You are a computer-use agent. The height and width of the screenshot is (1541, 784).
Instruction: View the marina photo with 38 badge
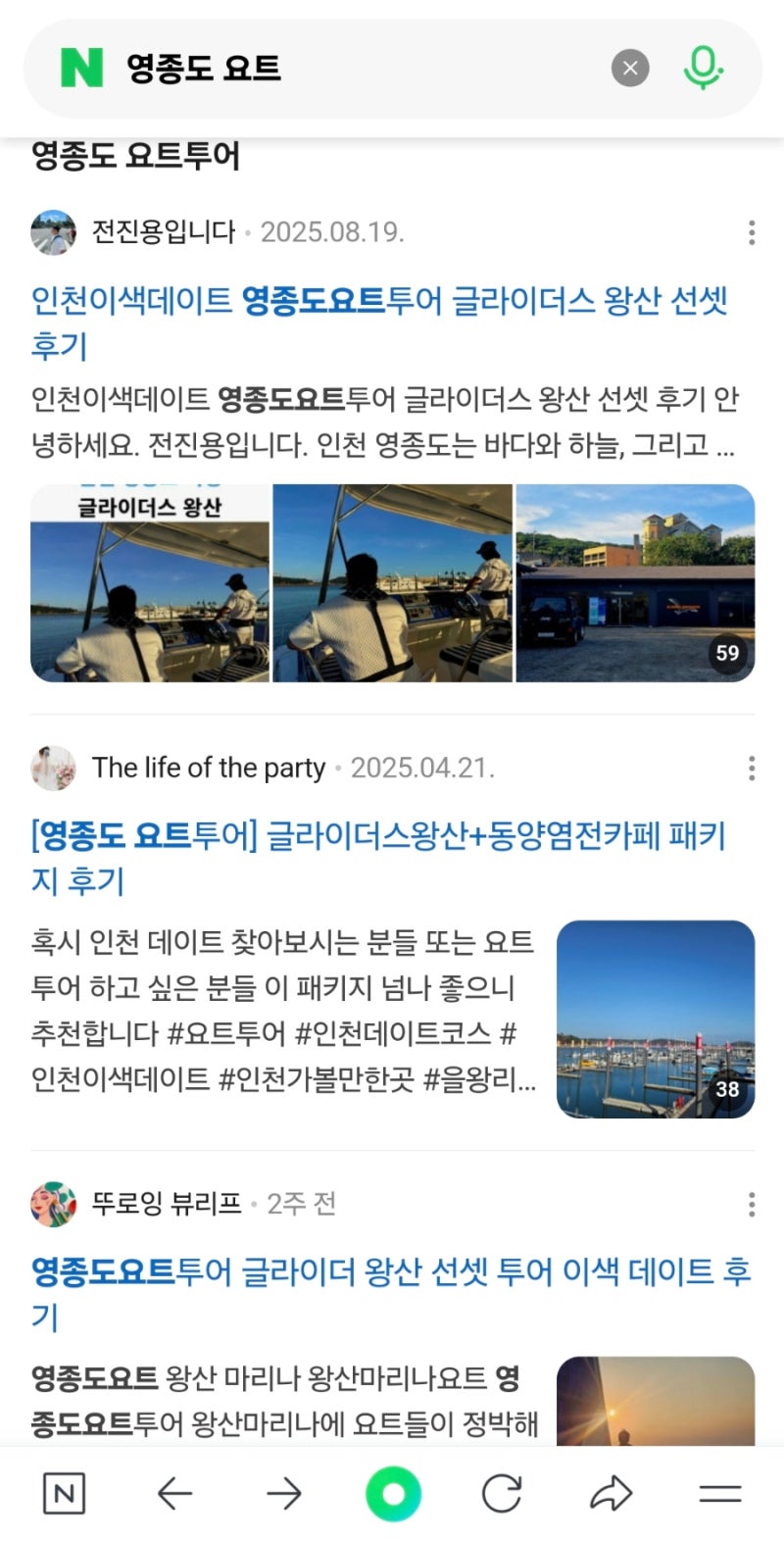(656, 1019)
